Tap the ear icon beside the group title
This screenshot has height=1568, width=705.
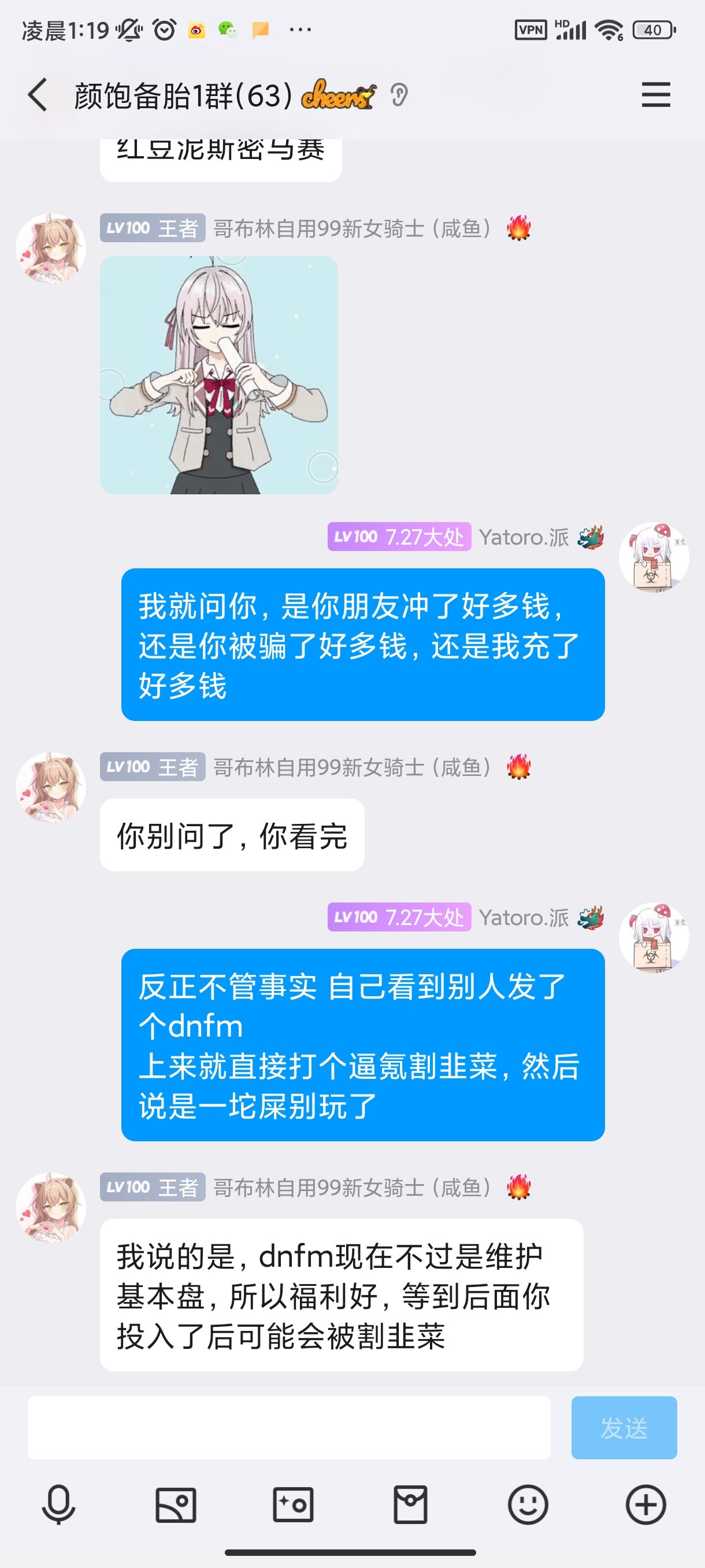399,95
